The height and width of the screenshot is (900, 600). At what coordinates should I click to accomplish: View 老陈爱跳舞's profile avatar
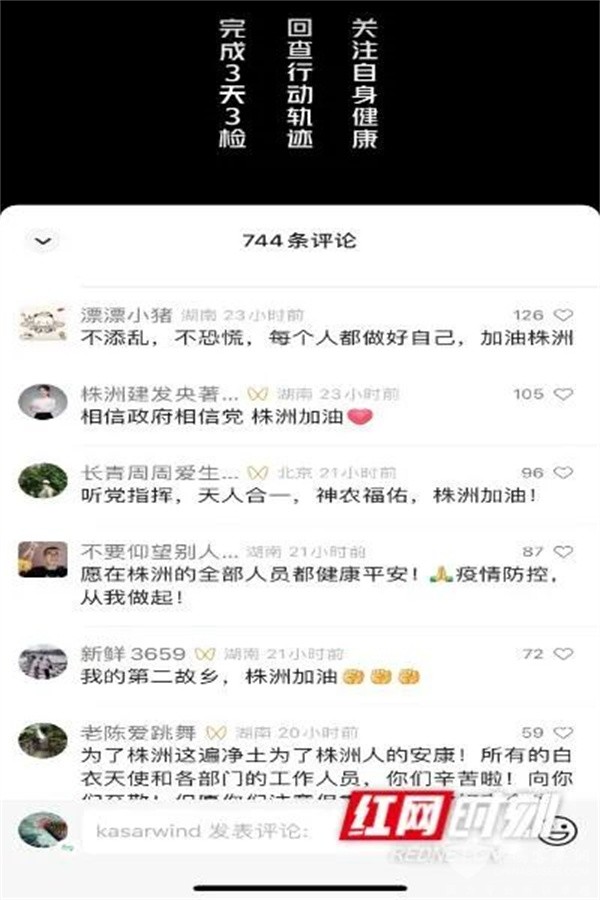[43, 741]
